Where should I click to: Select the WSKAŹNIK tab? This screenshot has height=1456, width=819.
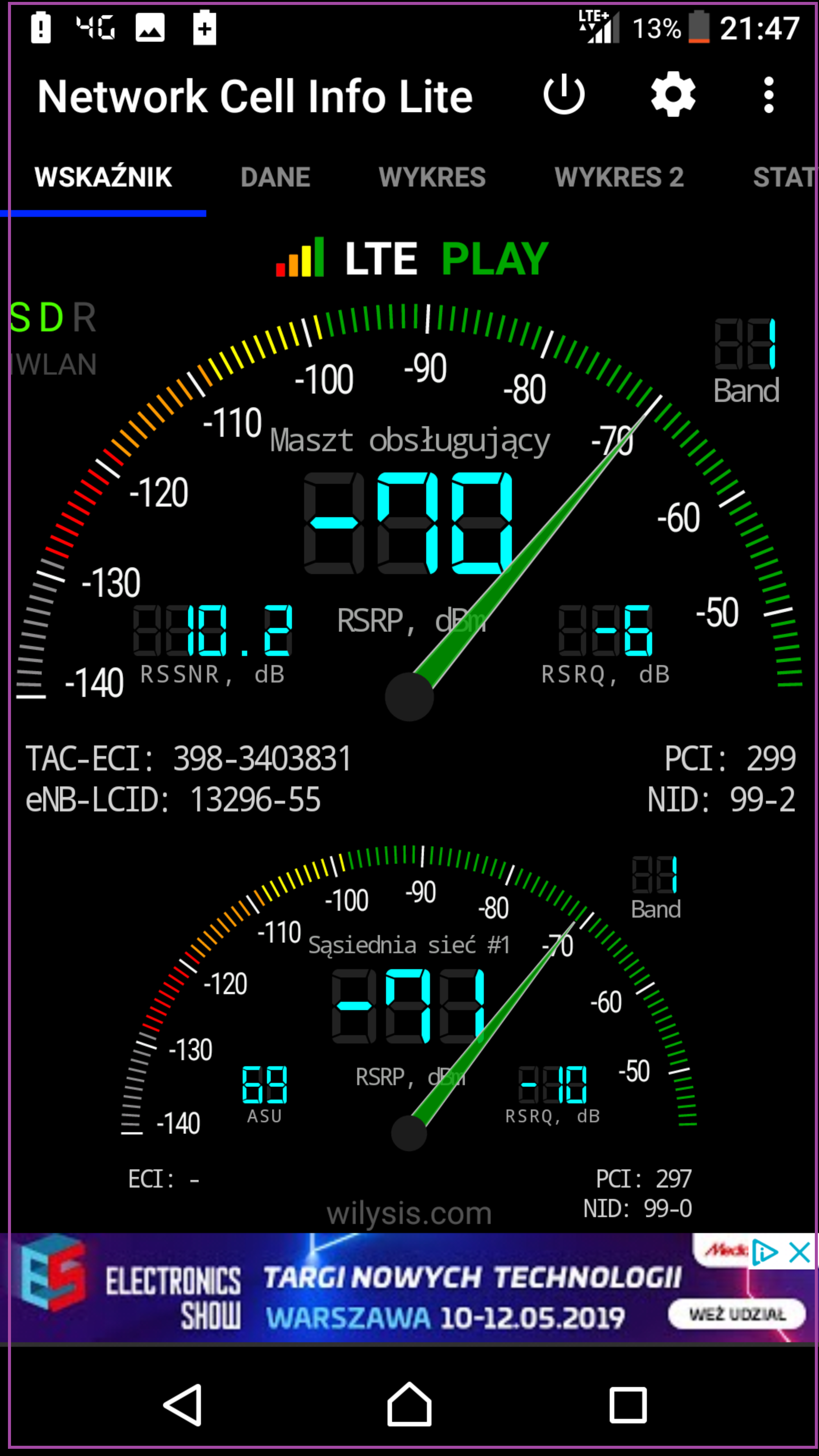click(x=104, y=177)
